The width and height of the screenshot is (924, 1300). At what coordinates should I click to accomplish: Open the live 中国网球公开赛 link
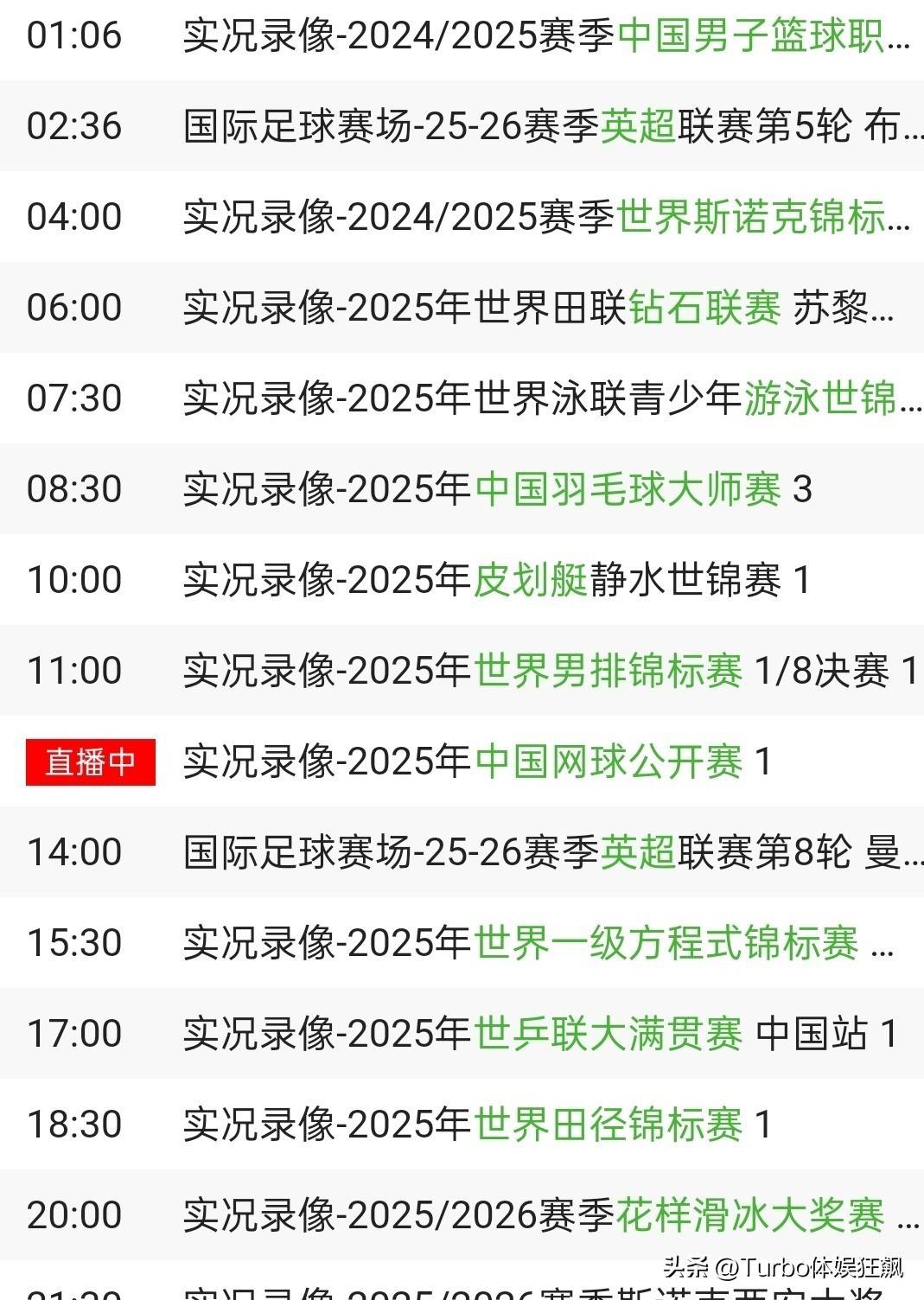click(x=608, y=762)
